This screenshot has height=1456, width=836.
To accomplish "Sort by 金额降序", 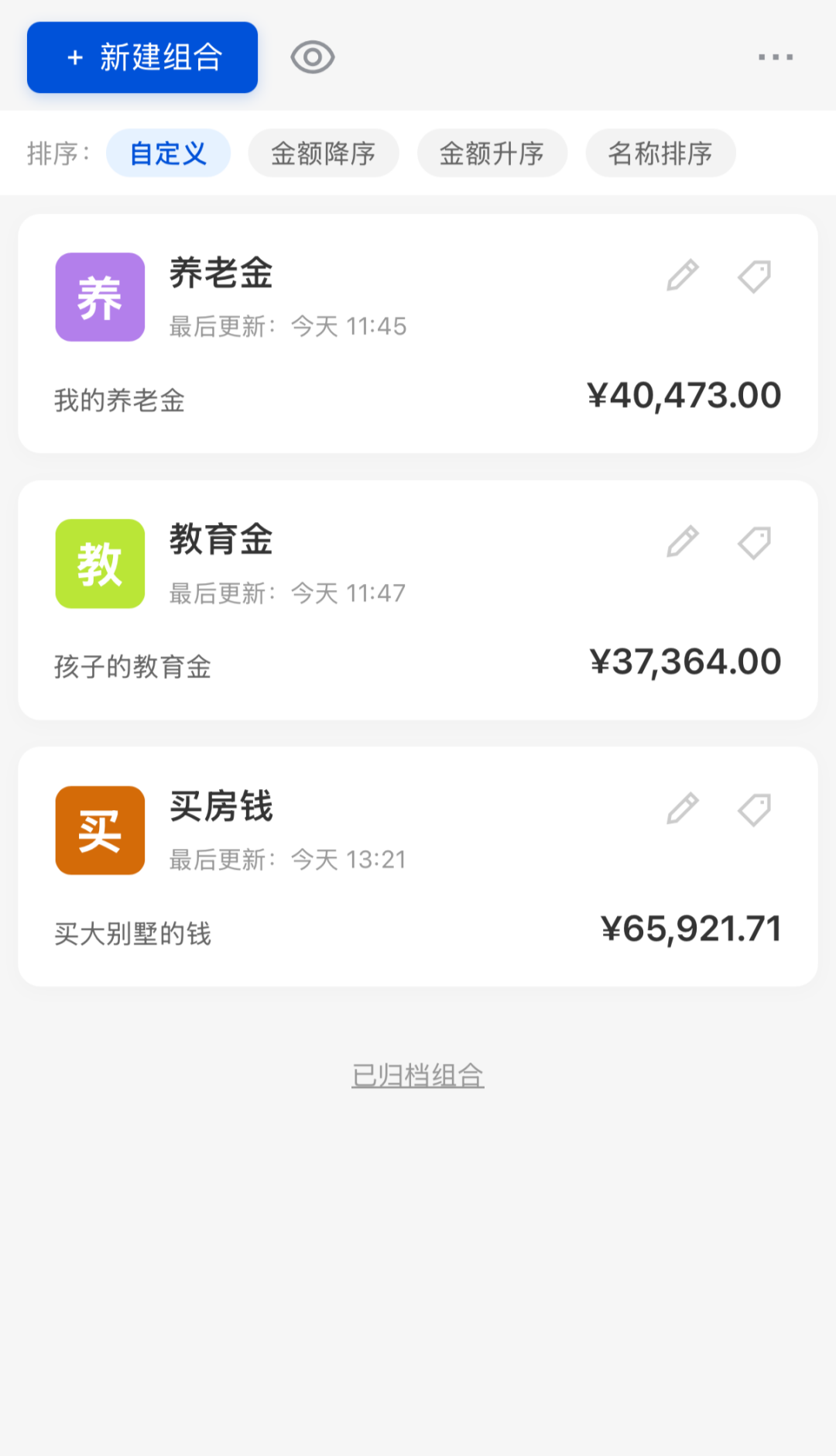I will click(323, 153).
